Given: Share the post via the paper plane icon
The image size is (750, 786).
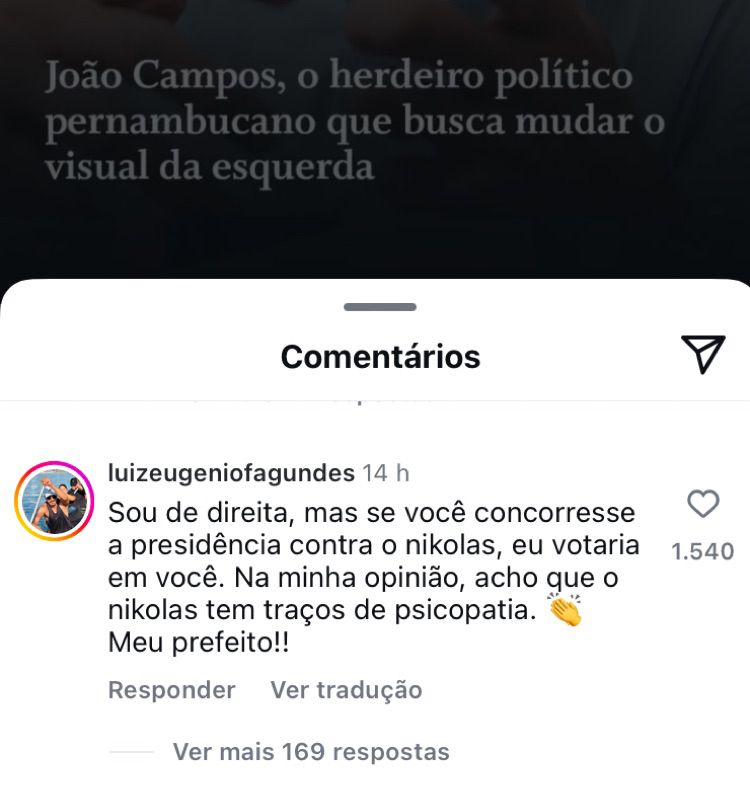Looking at the screenshot, I should pos(703,355).
